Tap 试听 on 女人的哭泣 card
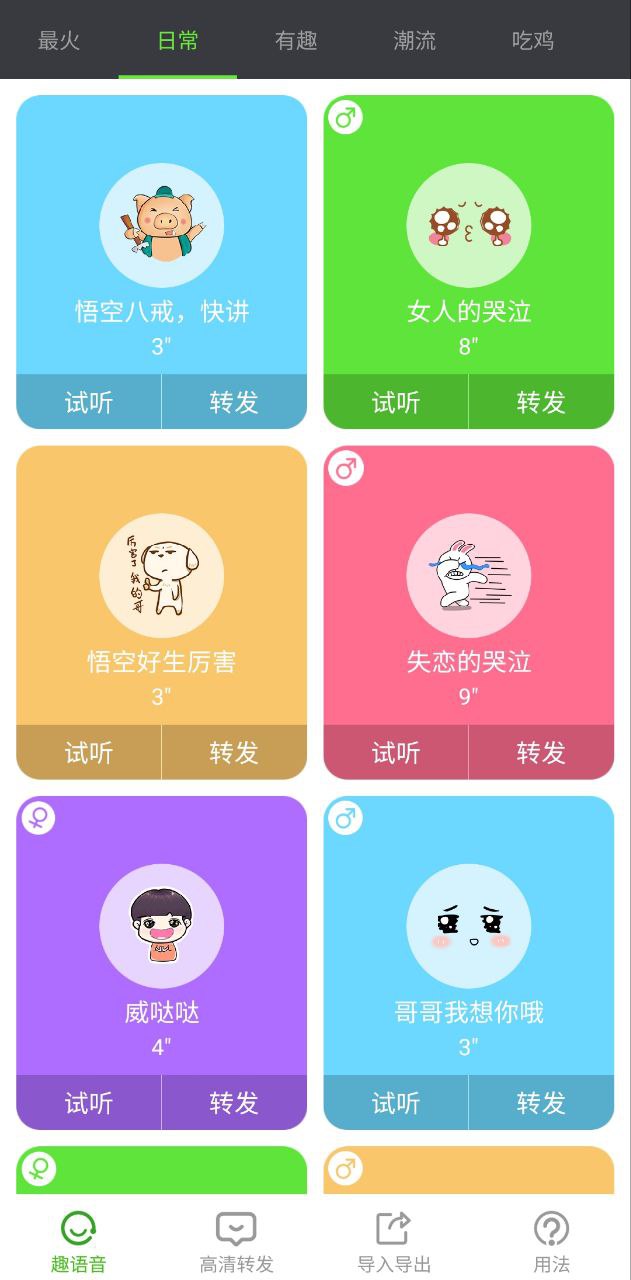 point(396,402)
